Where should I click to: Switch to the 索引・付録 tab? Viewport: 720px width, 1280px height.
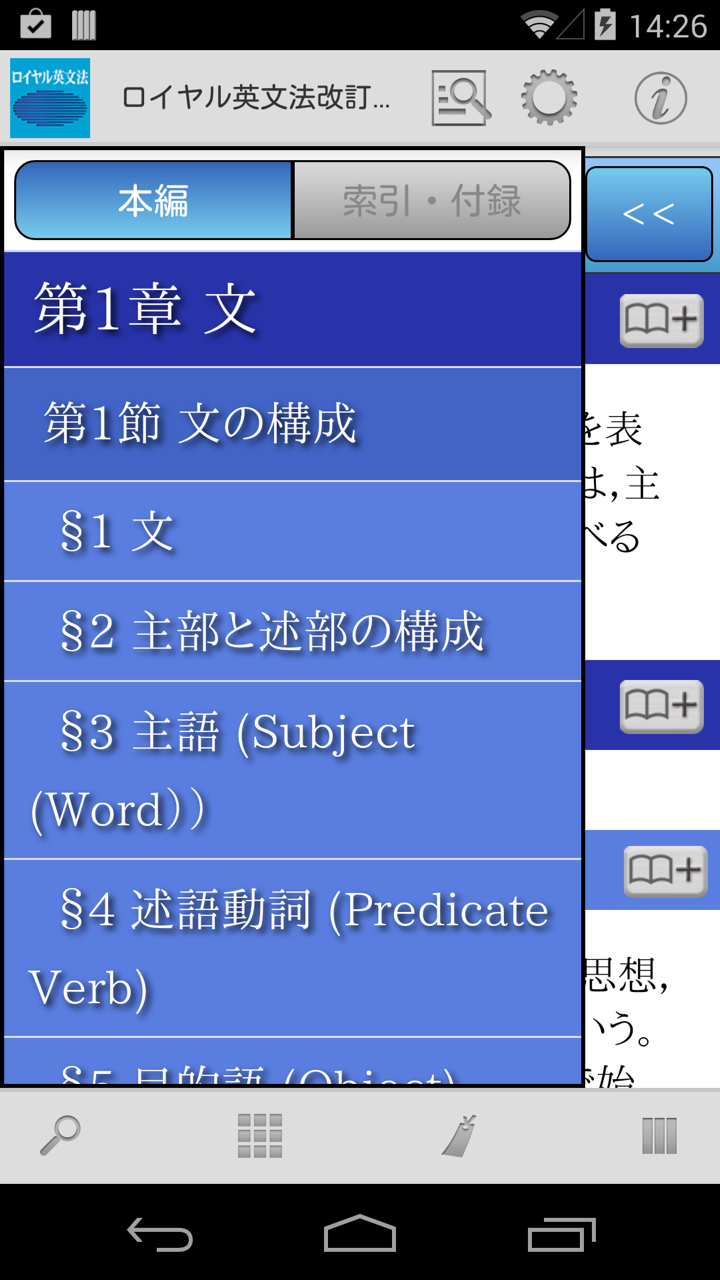[x=431, y=201]
